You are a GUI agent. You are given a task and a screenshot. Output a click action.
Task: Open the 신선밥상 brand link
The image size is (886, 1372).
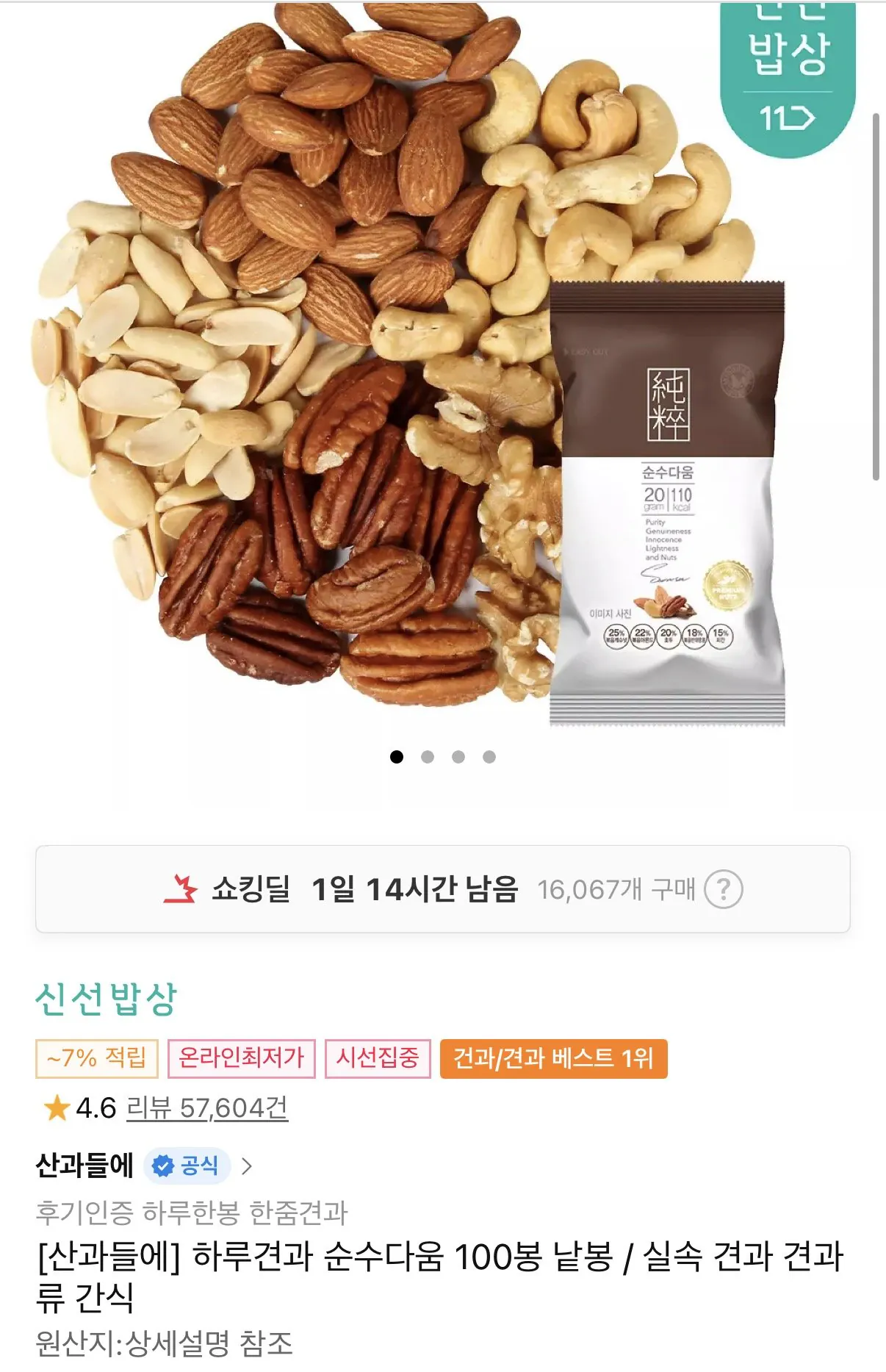pyautogui.click(x=107, y=999)
